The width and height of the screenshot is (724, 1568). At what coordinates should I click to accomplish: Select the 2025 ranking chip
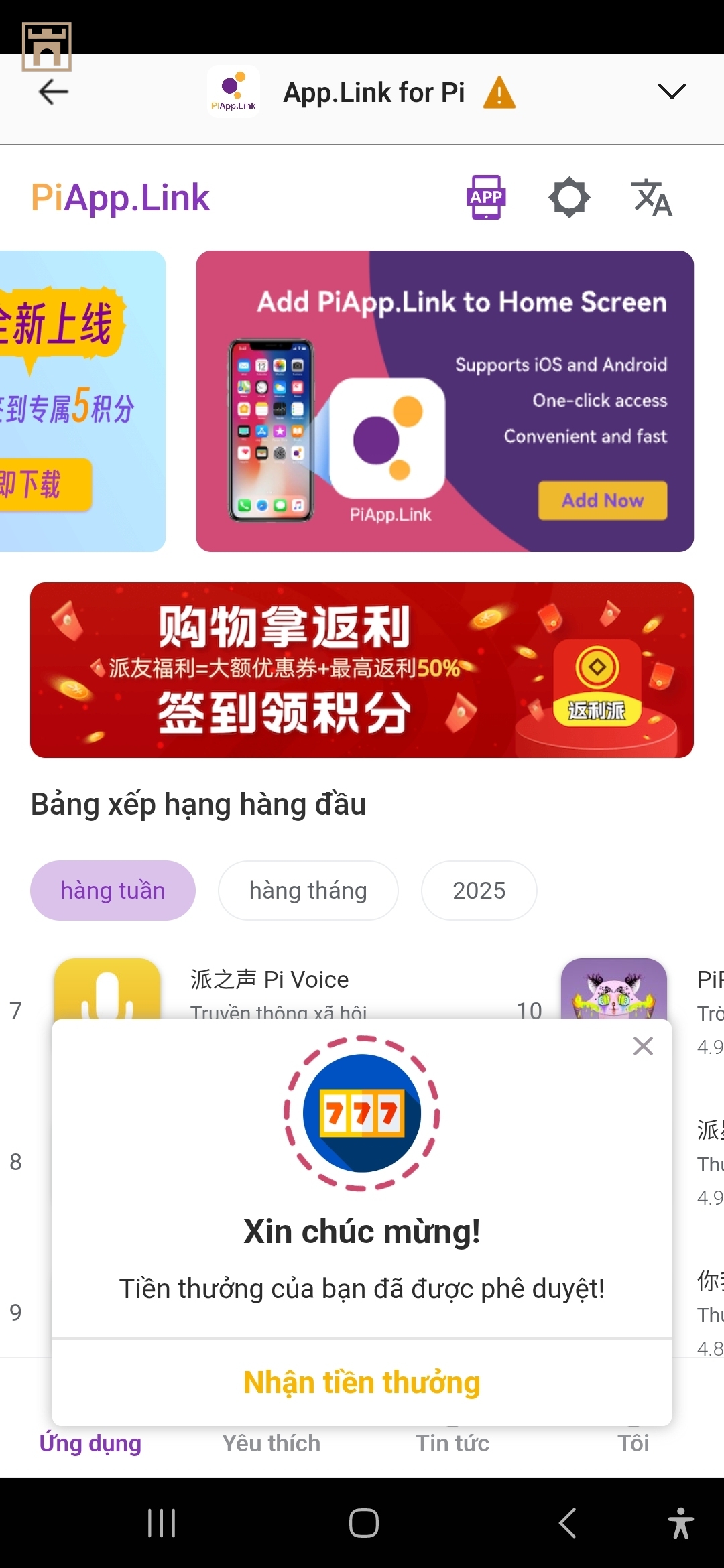coord(479,890)
